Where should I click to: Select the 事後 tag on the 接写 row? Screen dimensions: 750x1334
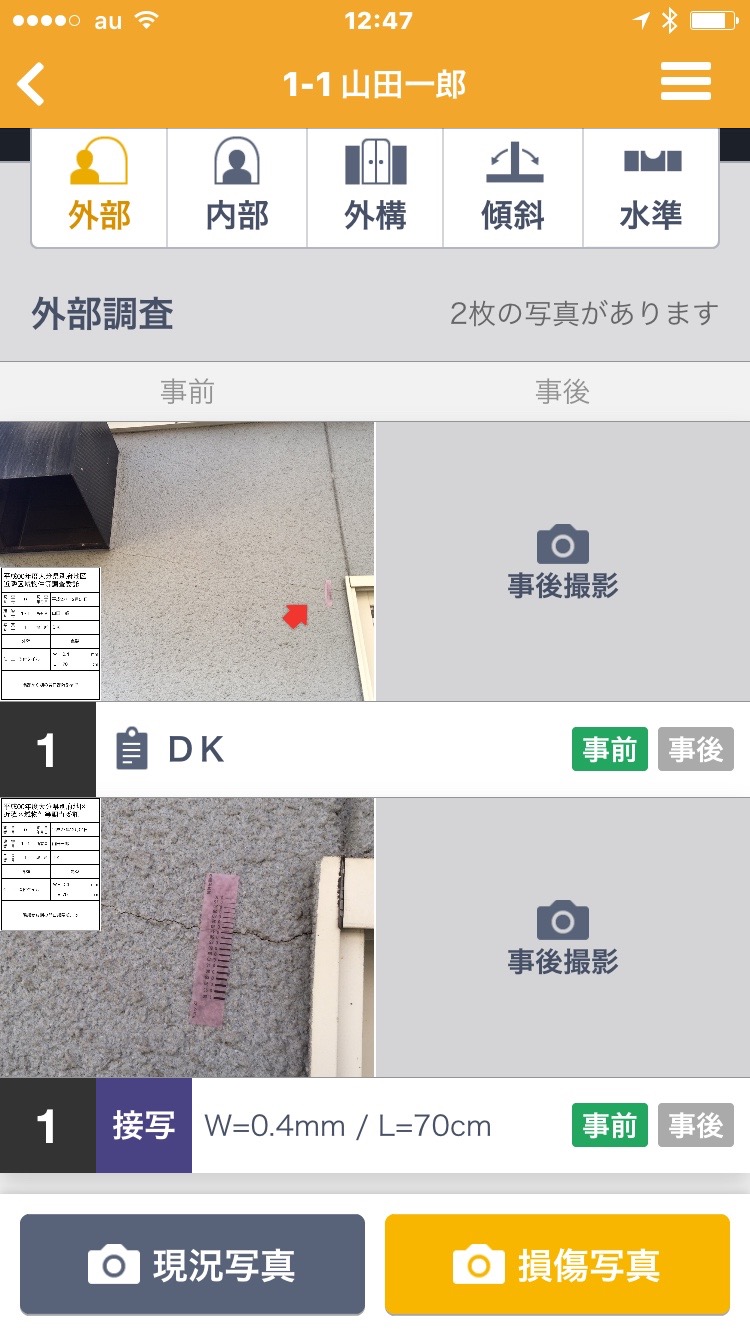696,1126
